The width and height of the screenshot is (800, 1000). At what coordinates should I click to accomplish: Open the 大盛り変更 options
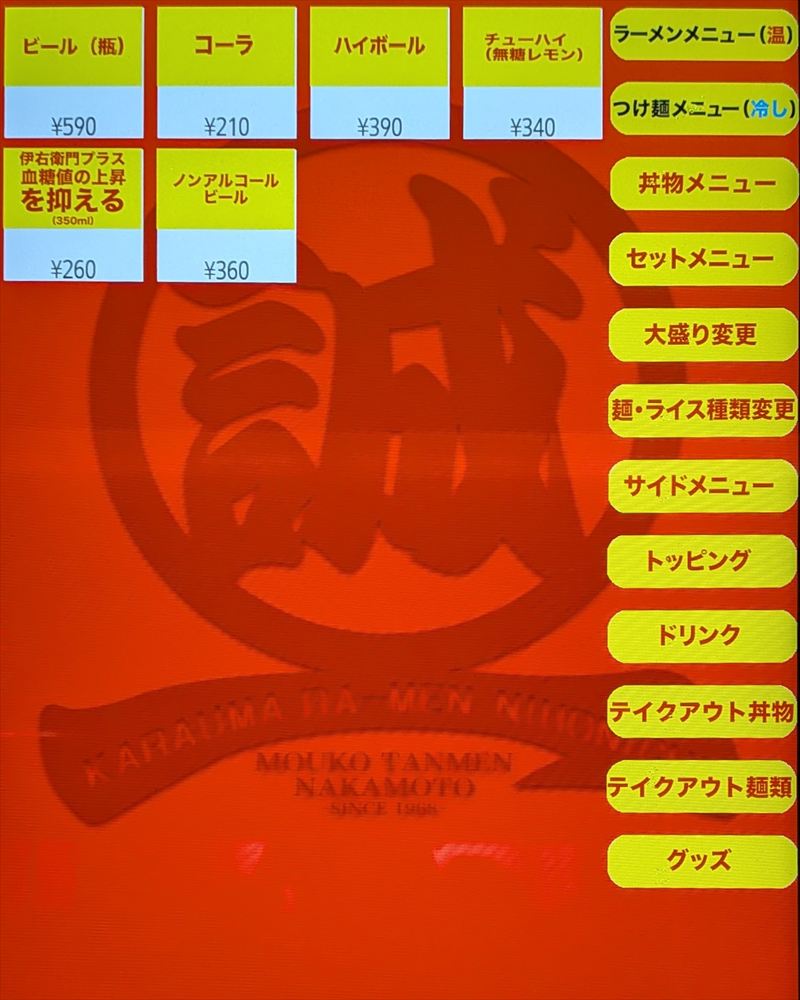pos(703,335)
